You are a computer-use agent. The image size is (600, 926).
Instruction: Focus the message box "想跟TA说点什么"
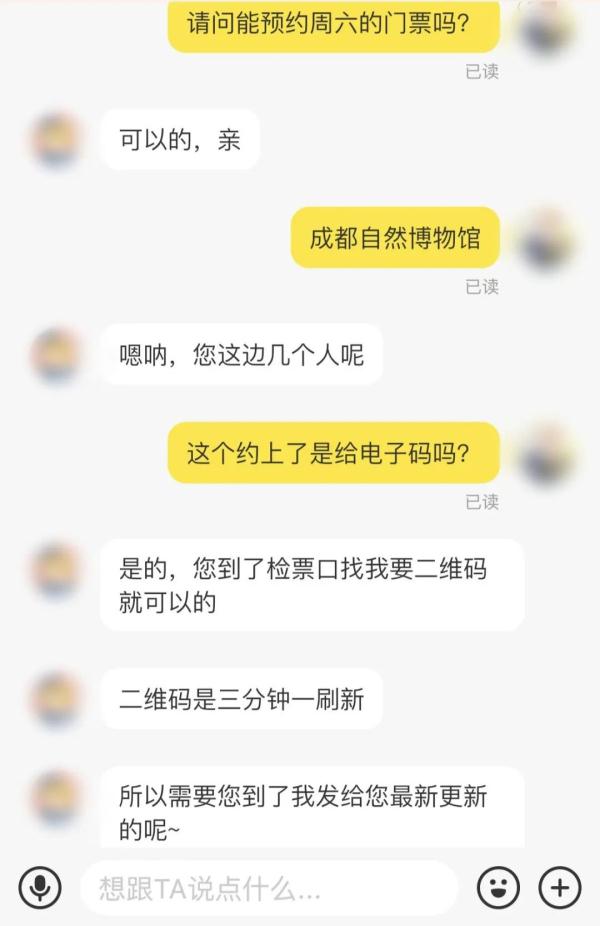(268, 887)
